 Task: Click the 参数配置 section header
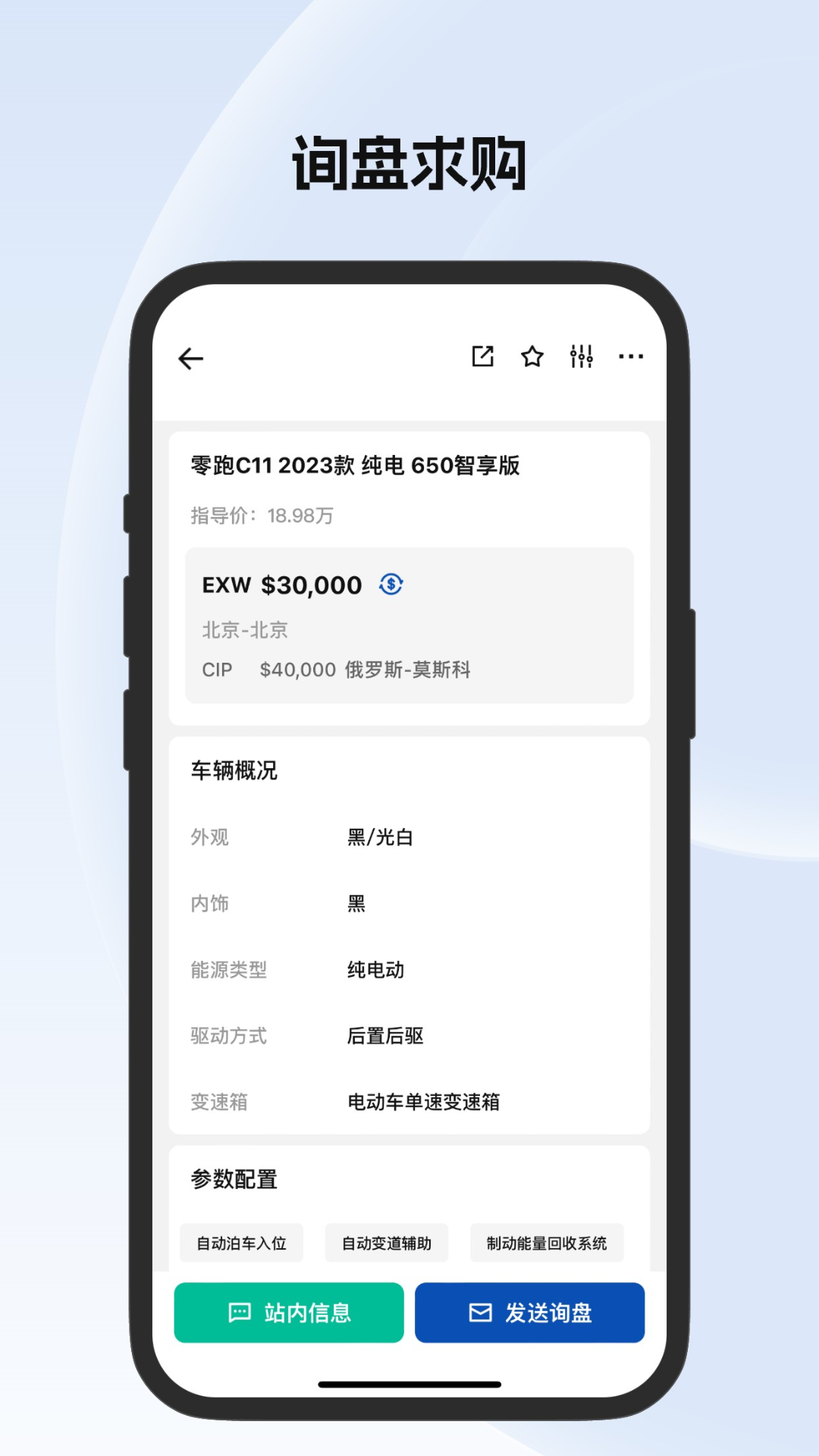coord(234,1179)
